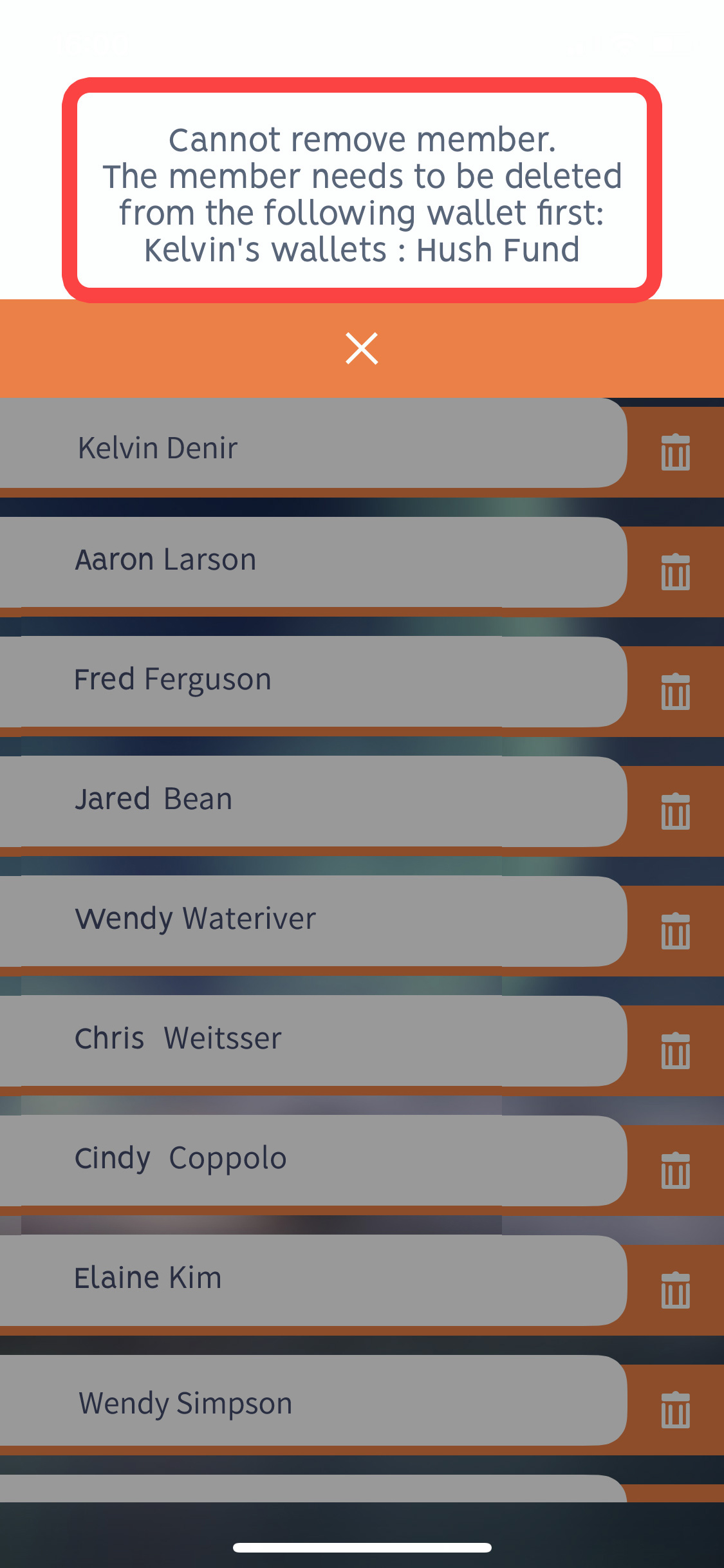This screenshot has width=724, height=1568.
Task: Open Kelvin Denir member row
Action: [313, 443]
